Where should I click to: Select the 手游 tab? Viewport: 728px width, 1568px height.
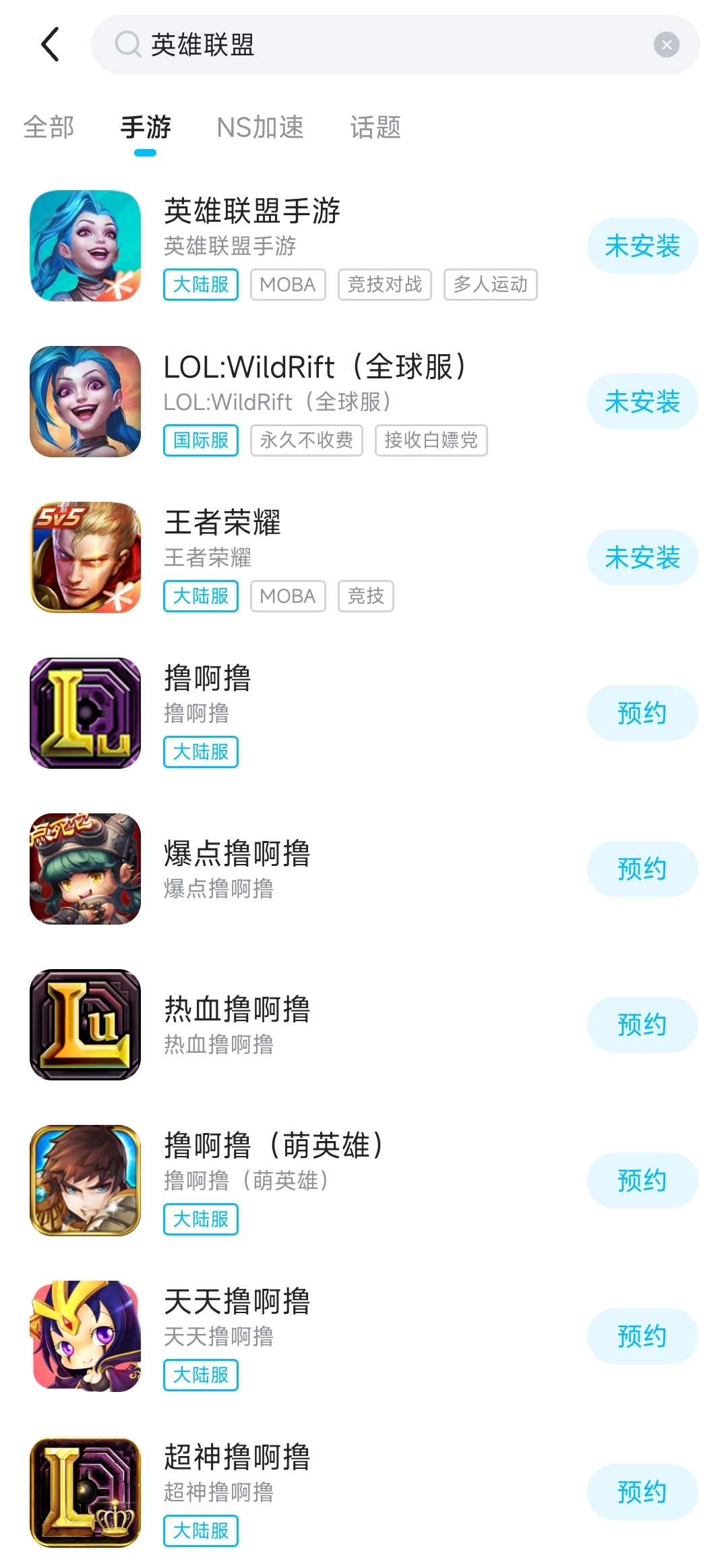[x=146, y=127]
